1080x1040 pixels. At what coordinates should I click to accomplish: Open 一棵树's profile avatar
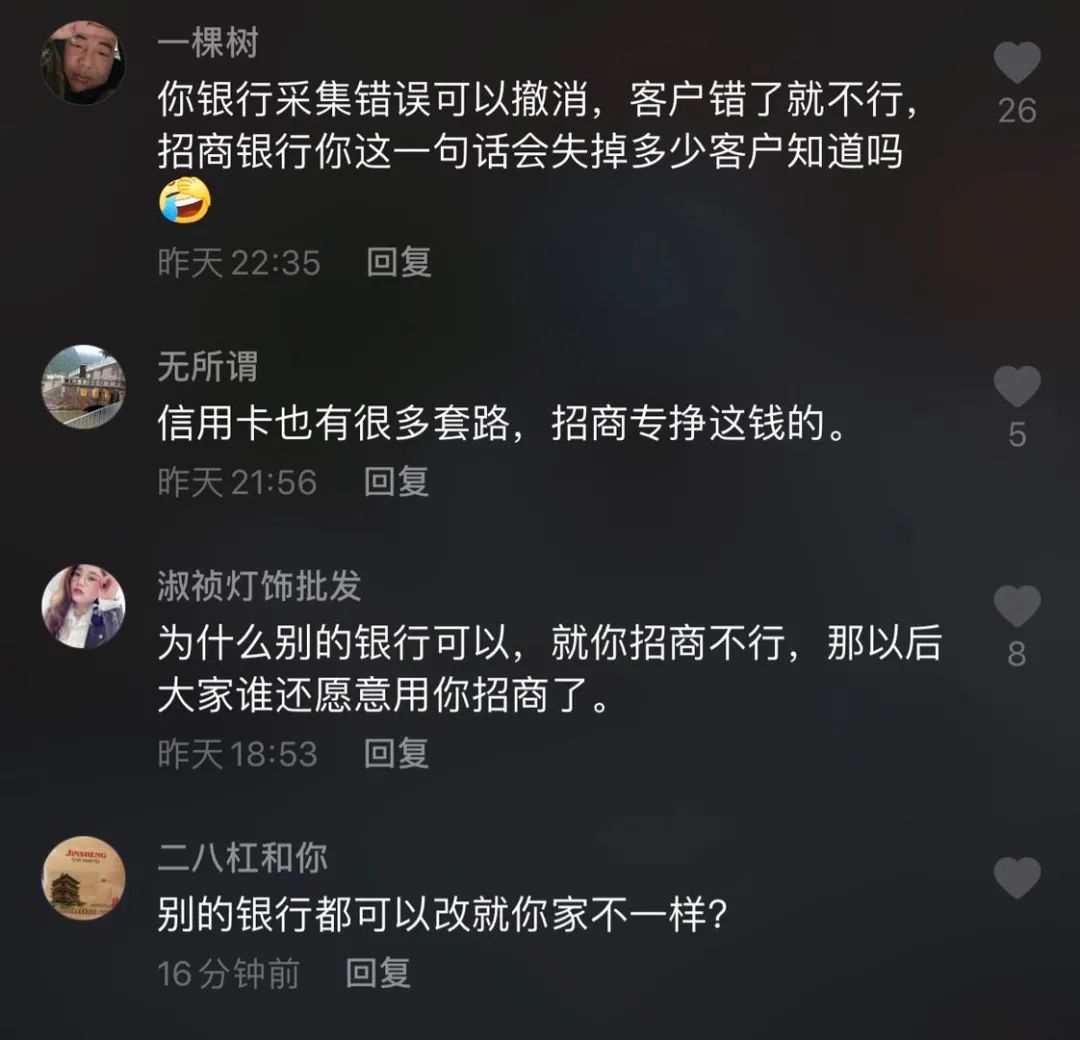click(83, 62)
